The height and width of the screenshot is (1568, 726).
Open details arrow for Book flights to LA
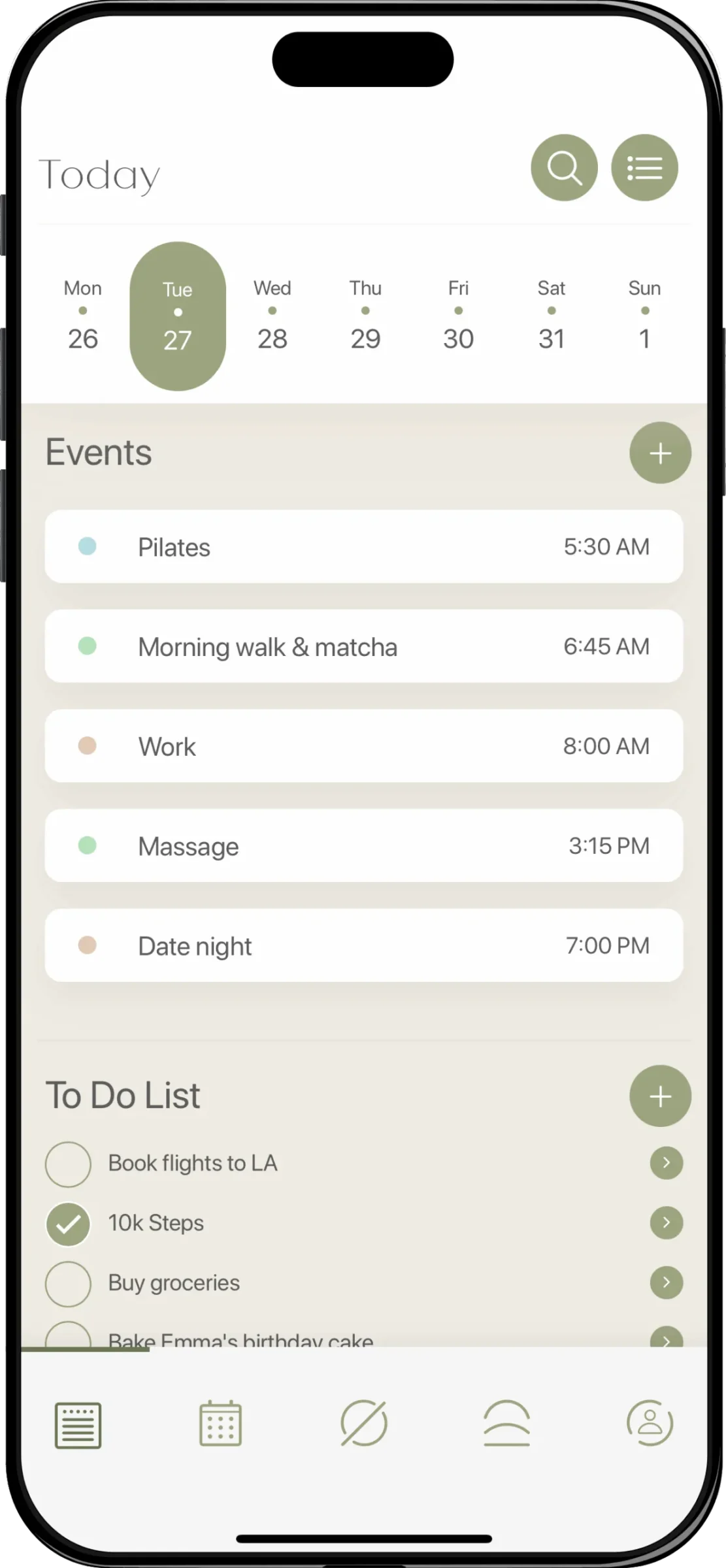(x=666, y=1163)
